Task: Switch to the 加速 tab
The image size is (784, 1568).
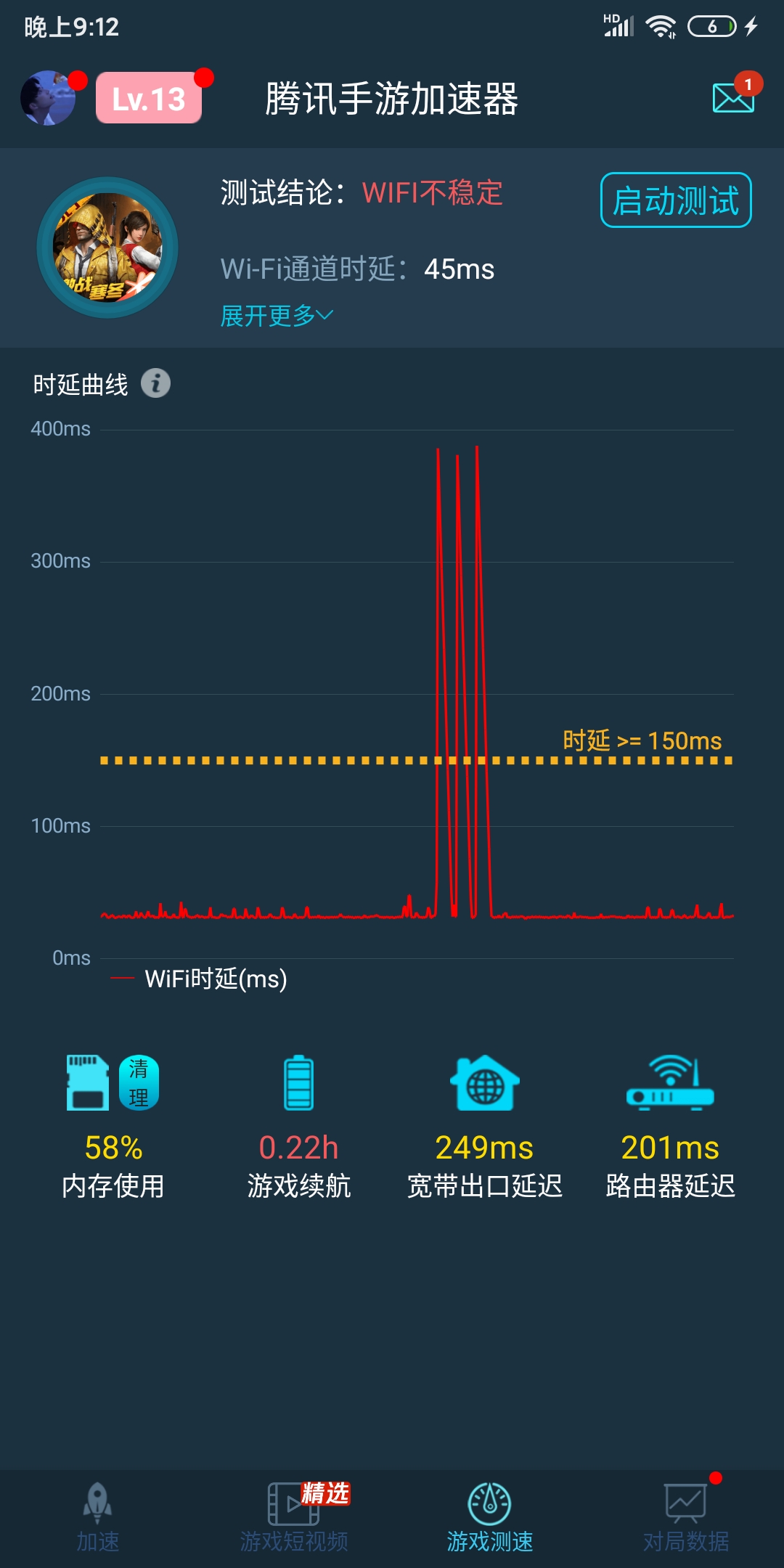Action: tap(98, 1518)
